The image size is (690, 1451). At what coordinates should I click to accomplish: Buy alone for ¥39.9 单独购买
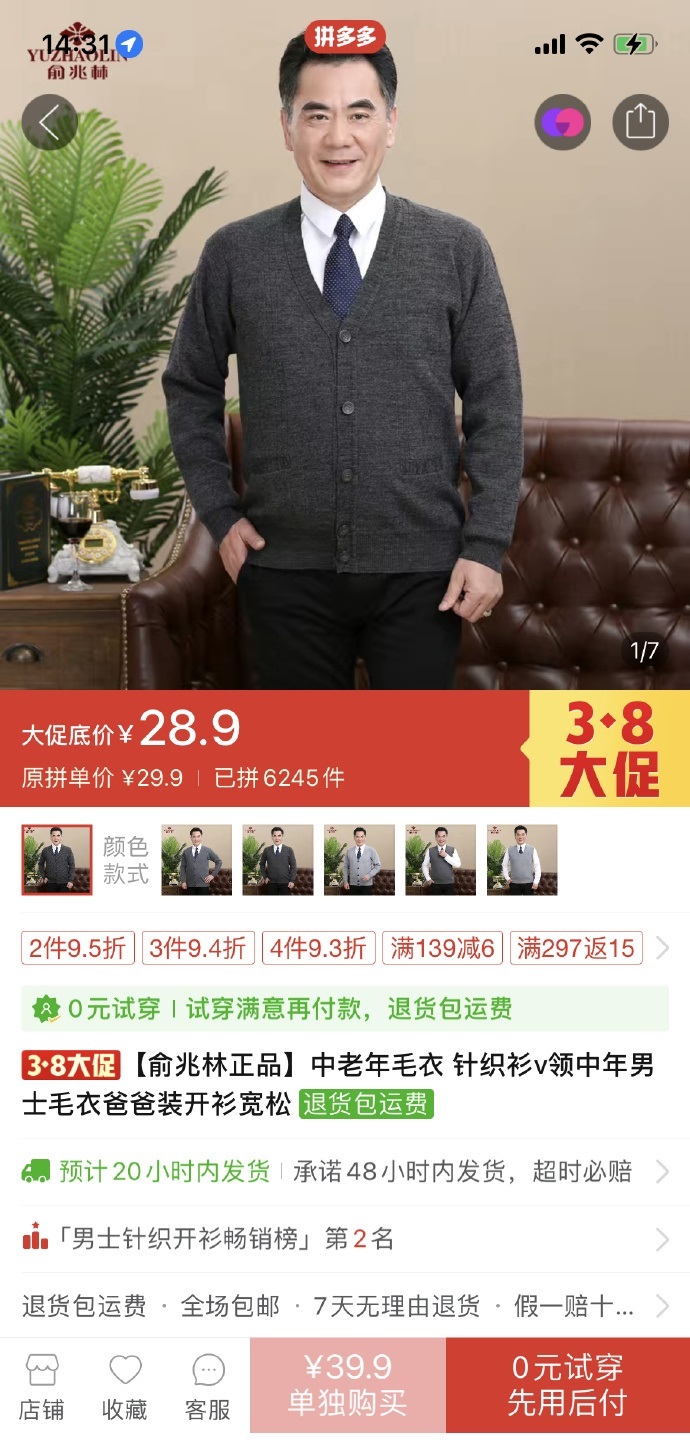[347, 1385]
